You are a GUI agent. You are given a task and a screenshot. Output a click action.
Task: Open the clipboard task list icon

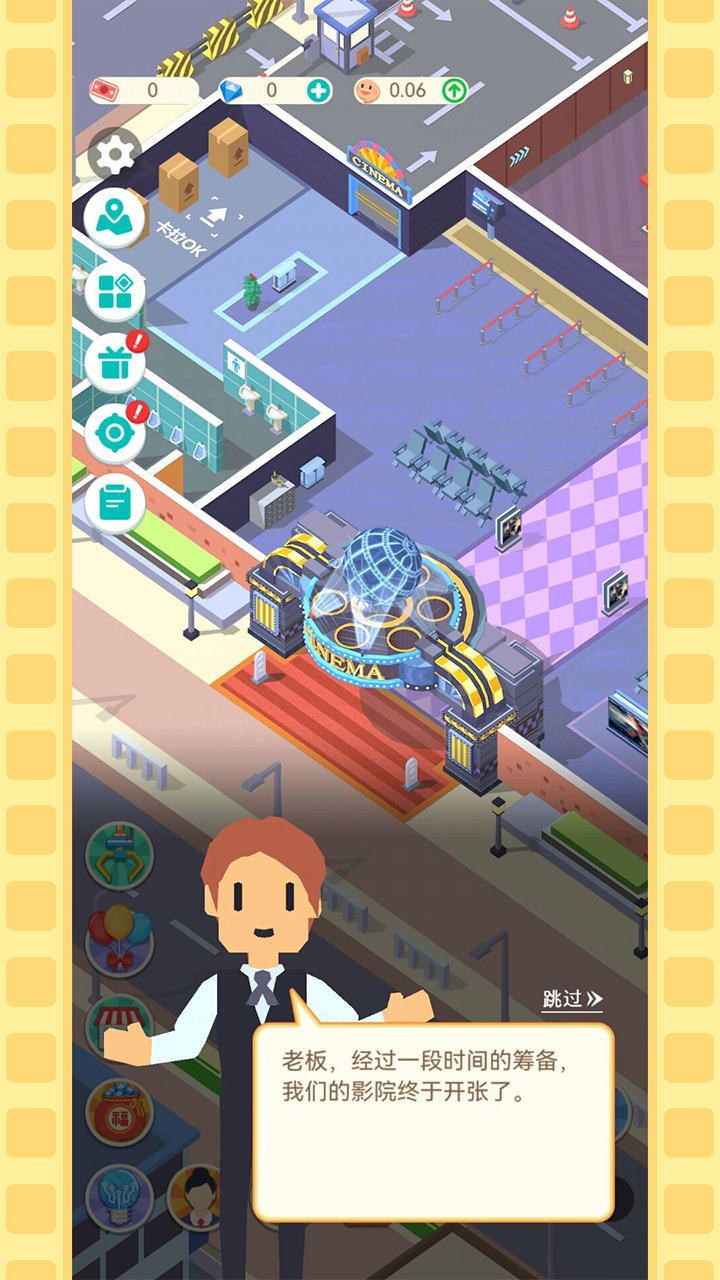pyautogui.click(x=115, y=497)
